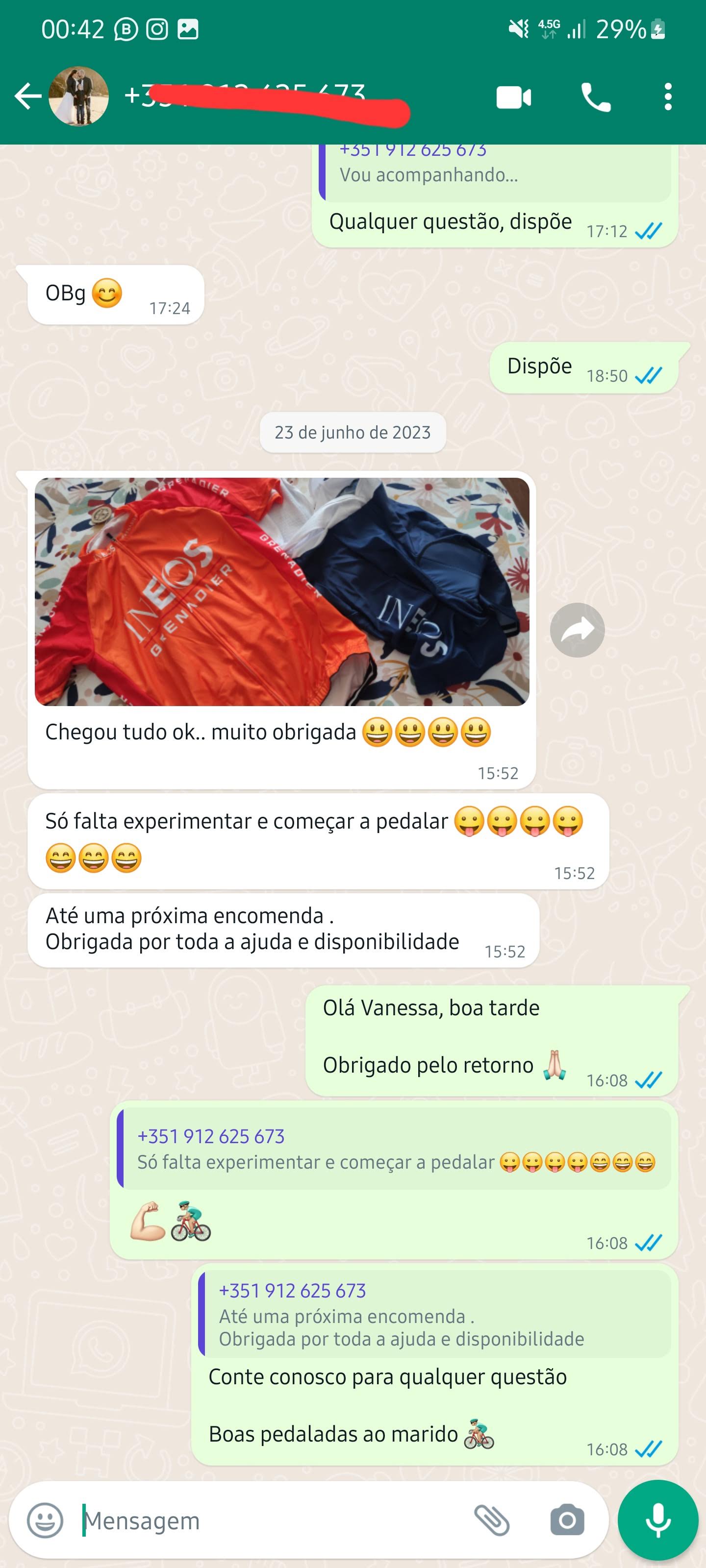Jump to quoted message "Só falta experimentar"
Screen dimensions: 706x1568
[396, 1149]
